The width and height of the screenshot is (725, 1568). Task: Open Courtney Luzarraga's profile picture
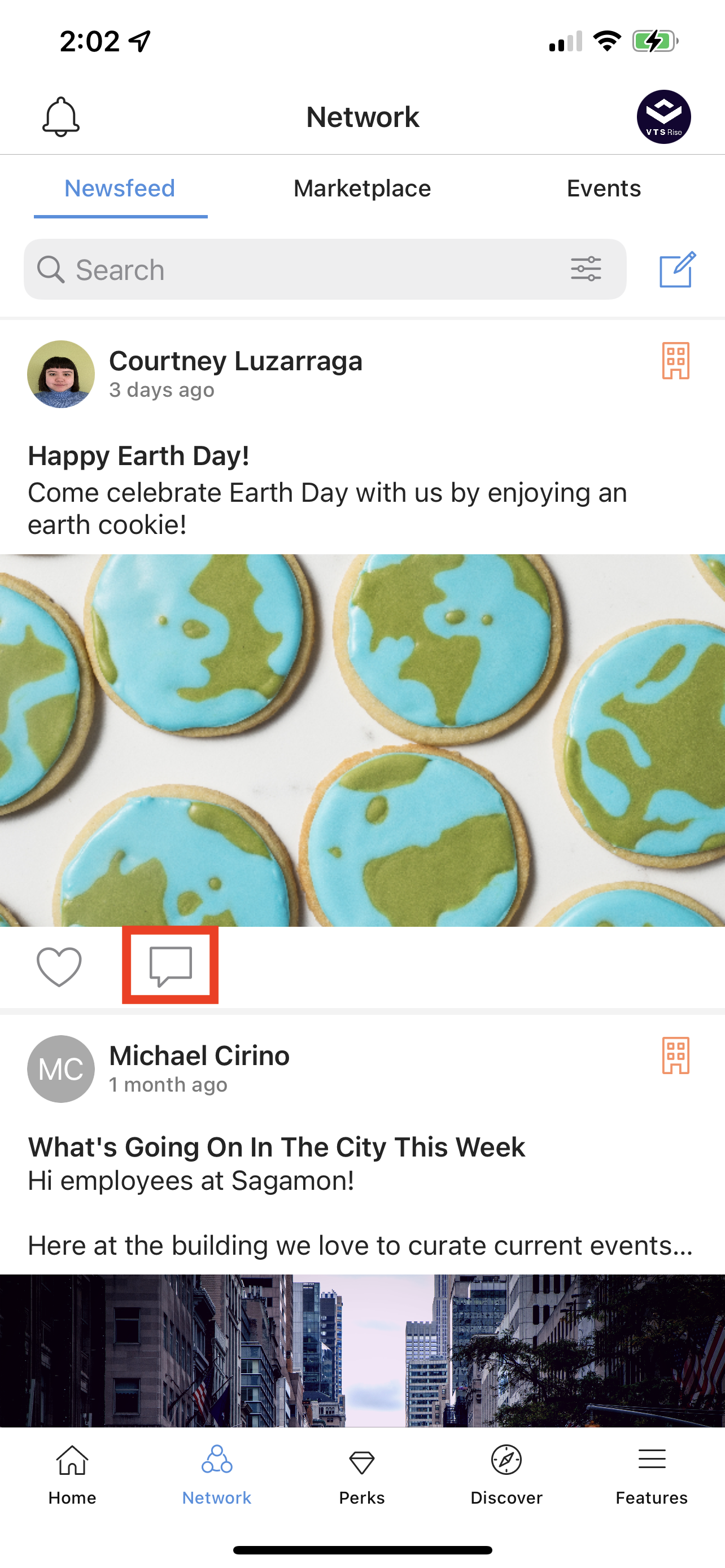tap(61, 374)
